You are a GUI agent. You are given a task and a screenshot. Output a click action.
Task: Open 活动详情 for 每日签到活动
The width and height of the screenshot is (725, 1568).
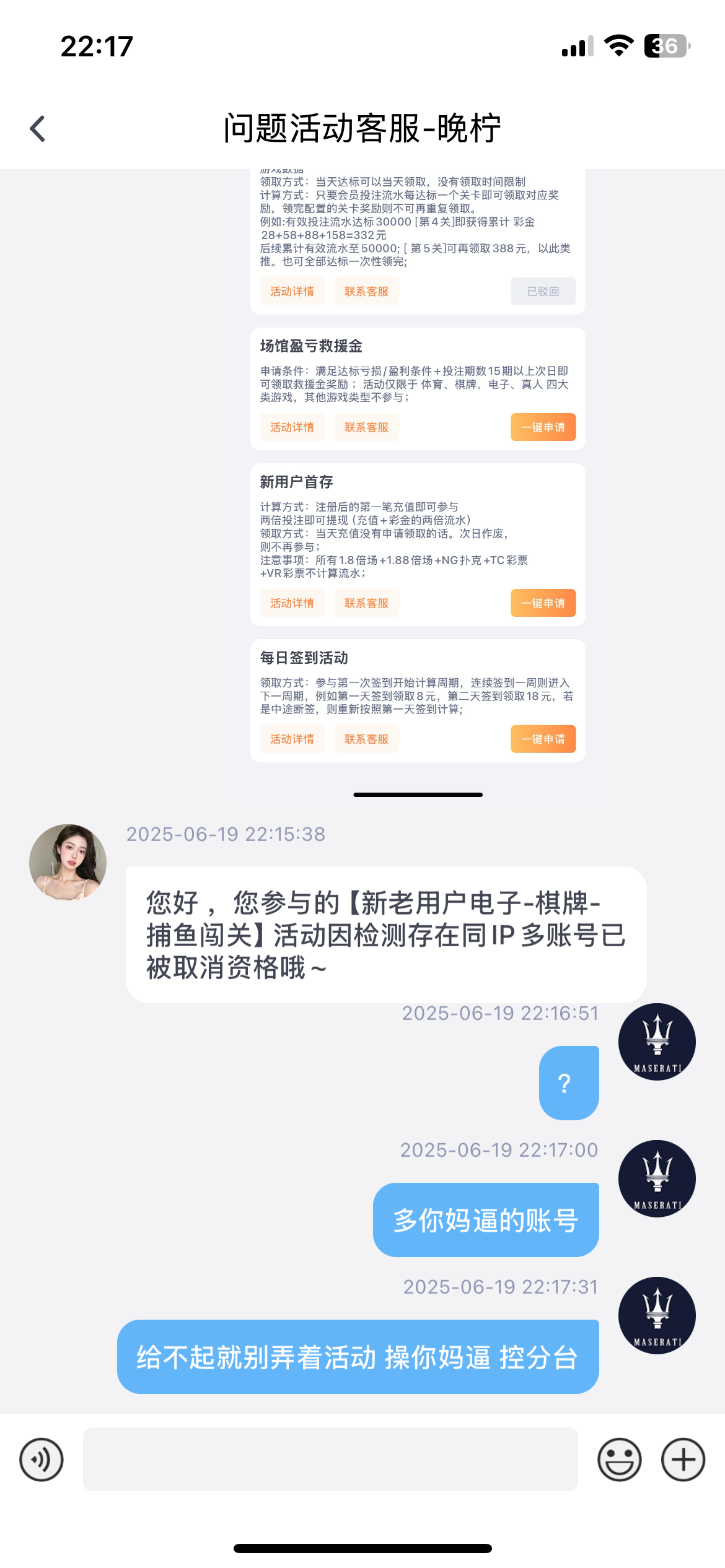[292, 739]
